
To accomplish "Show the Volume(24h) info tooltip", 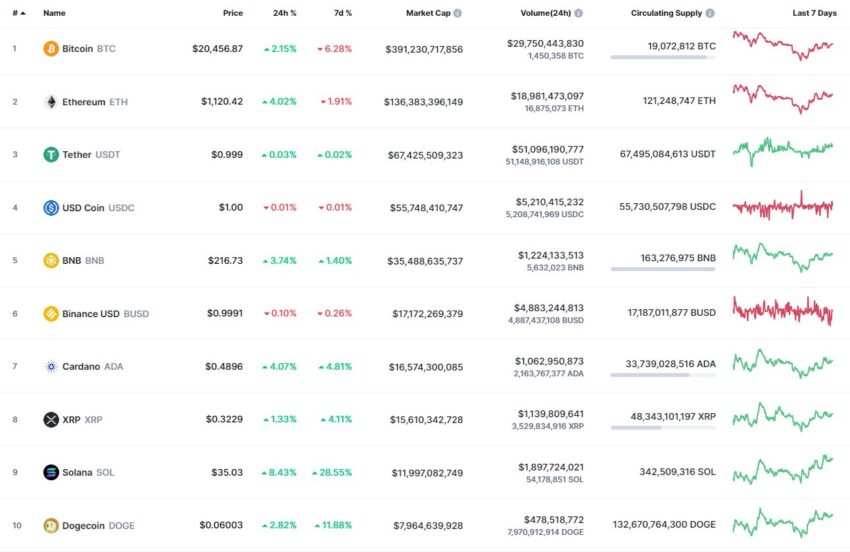I will pyautogui.click(x=578, y=13).
